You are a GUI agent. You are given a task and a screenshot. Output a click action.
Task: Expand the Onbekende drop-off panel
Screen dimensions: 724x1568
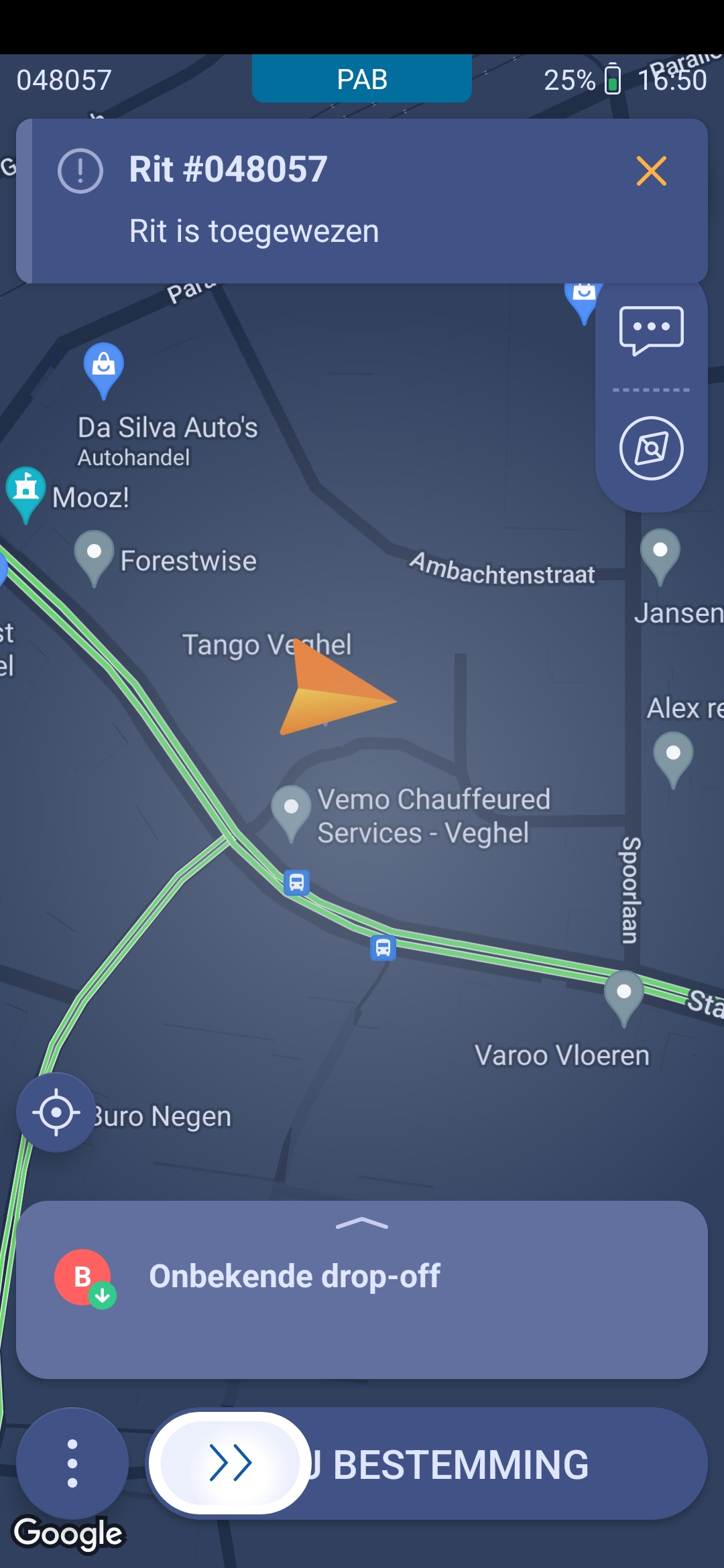(x=361, y=1224)
